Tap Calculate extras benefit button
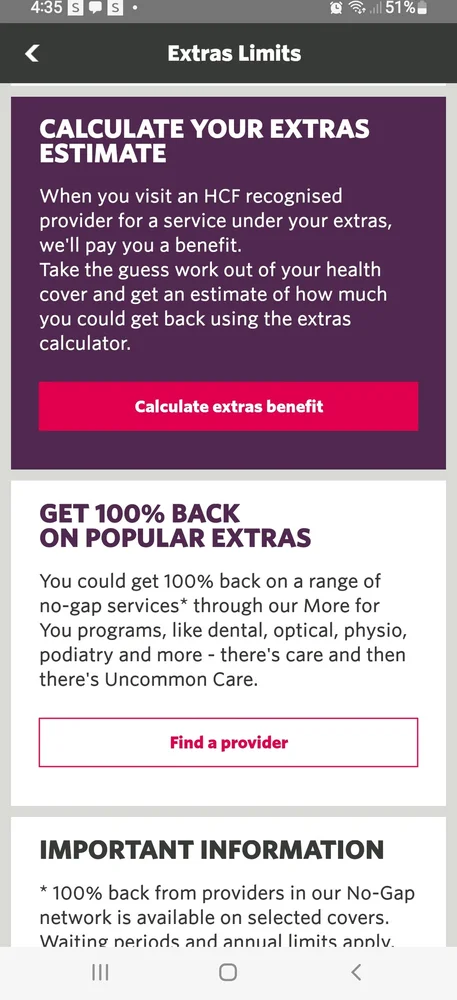Image resolution: width=457 pixels, height=1000 pixels. coord(228,406)
